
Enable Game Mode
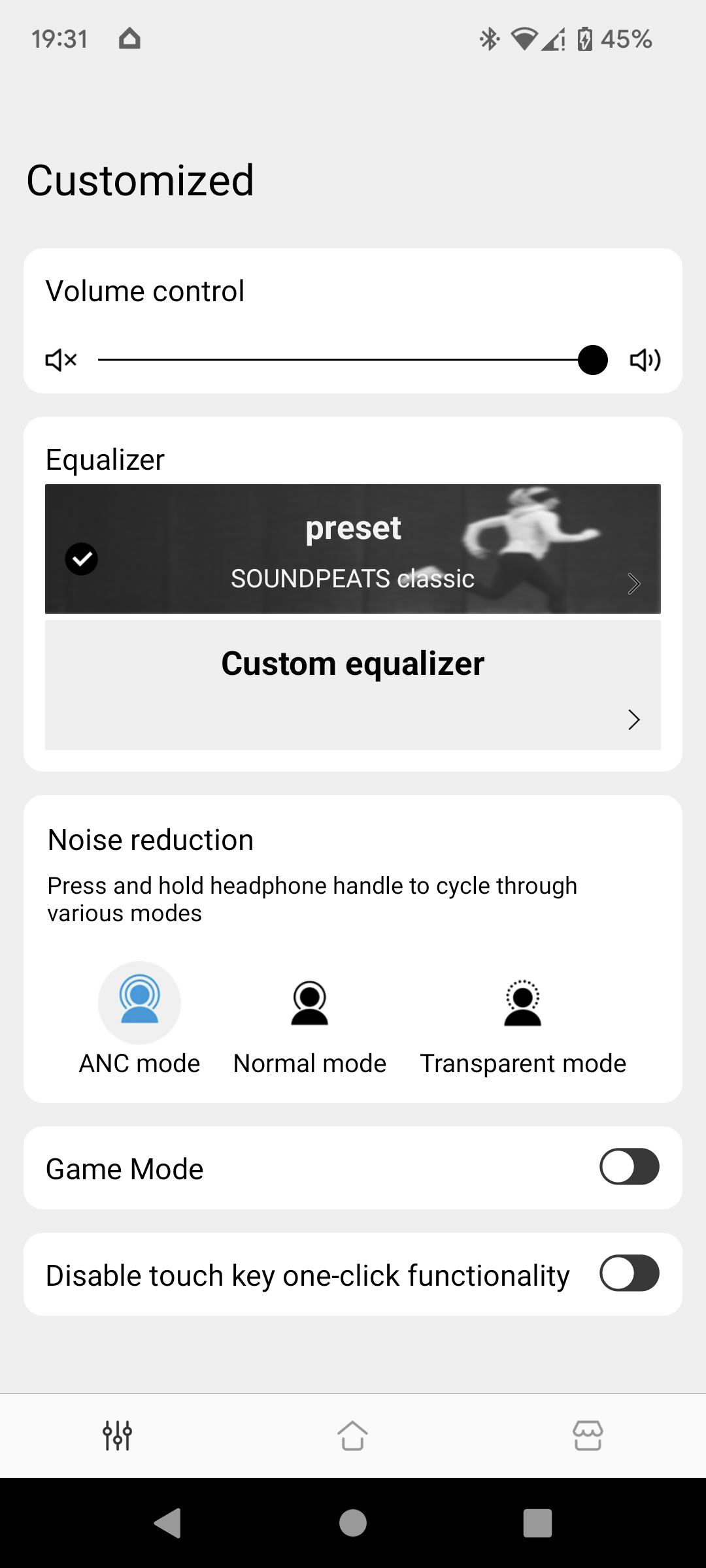tap(629, 1167)
